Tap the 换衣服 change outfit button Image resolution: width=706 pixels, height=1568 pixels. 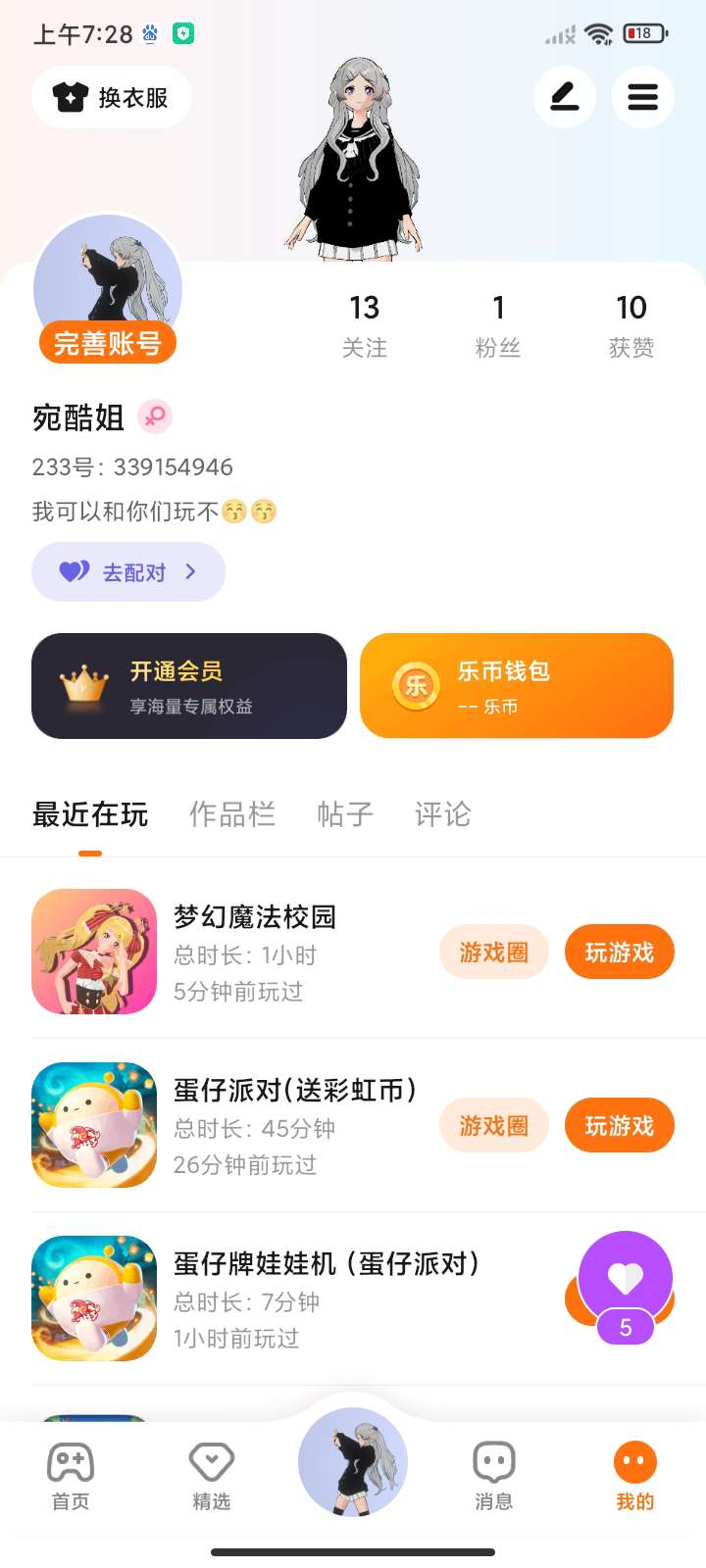(111, 97)
